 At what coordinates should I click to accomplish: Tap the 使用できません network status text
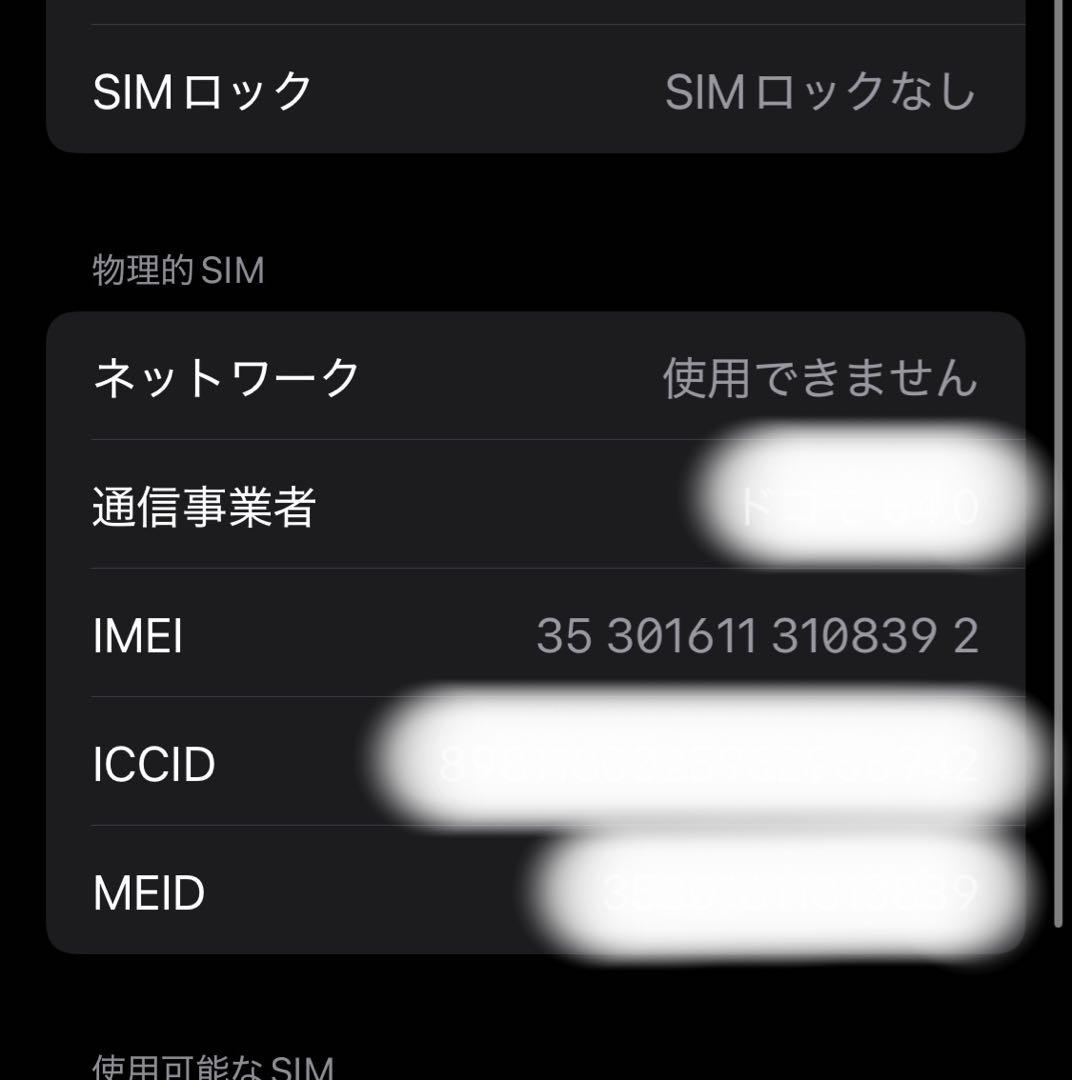click(820, 378)
